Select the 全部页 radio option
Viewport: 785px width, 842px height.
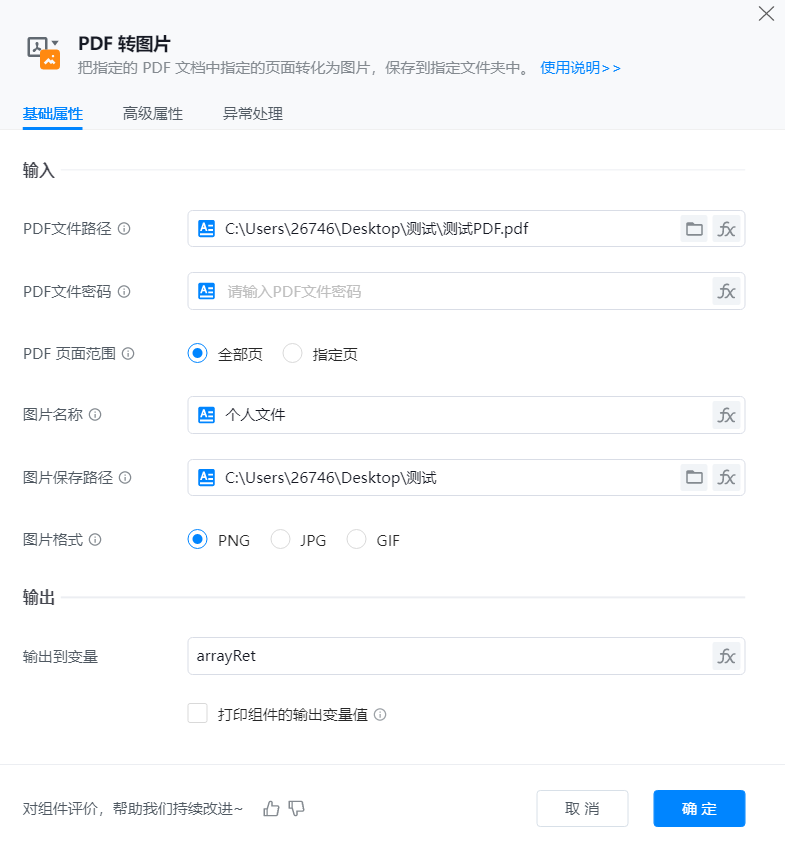coord(198,354)
